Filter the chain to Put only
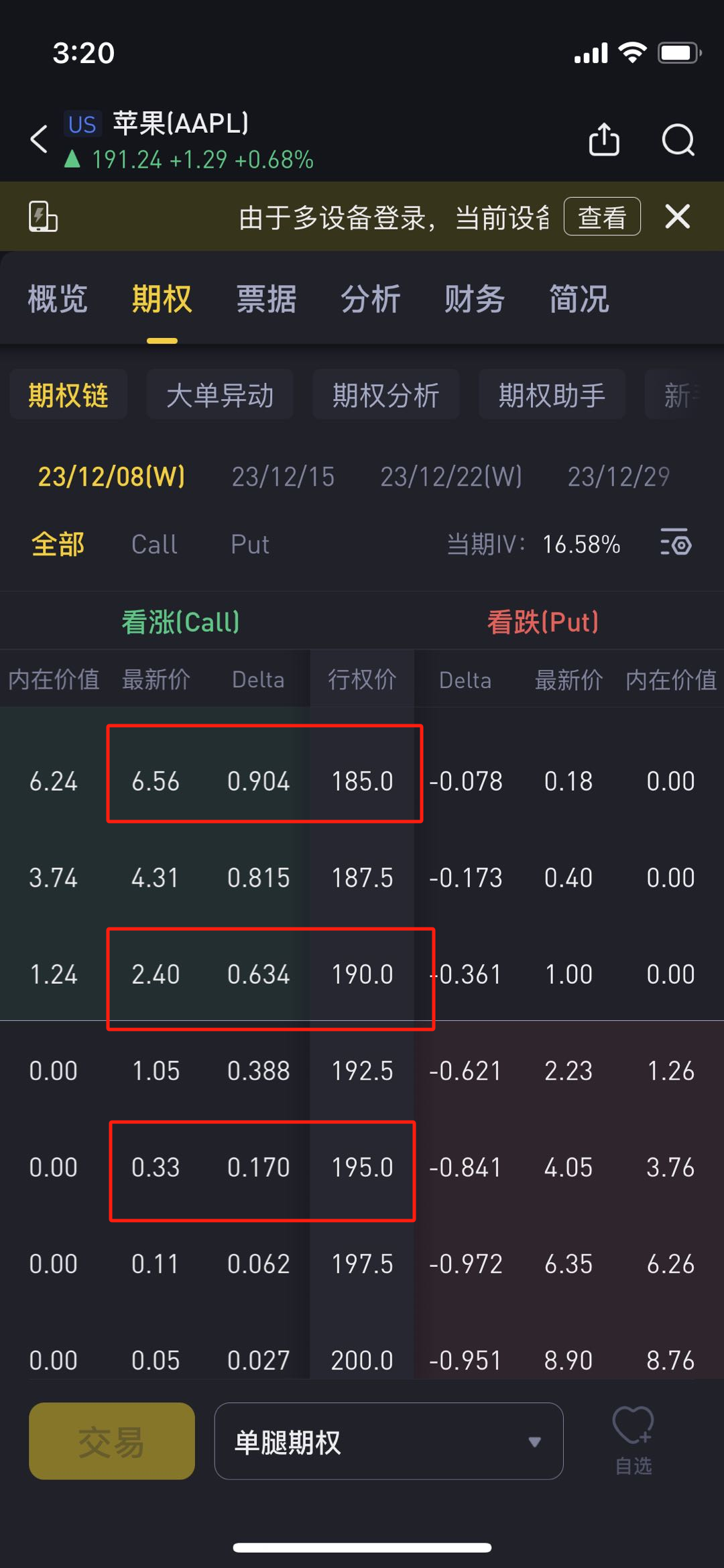724x1568 pixels. [x=250, y=544]
